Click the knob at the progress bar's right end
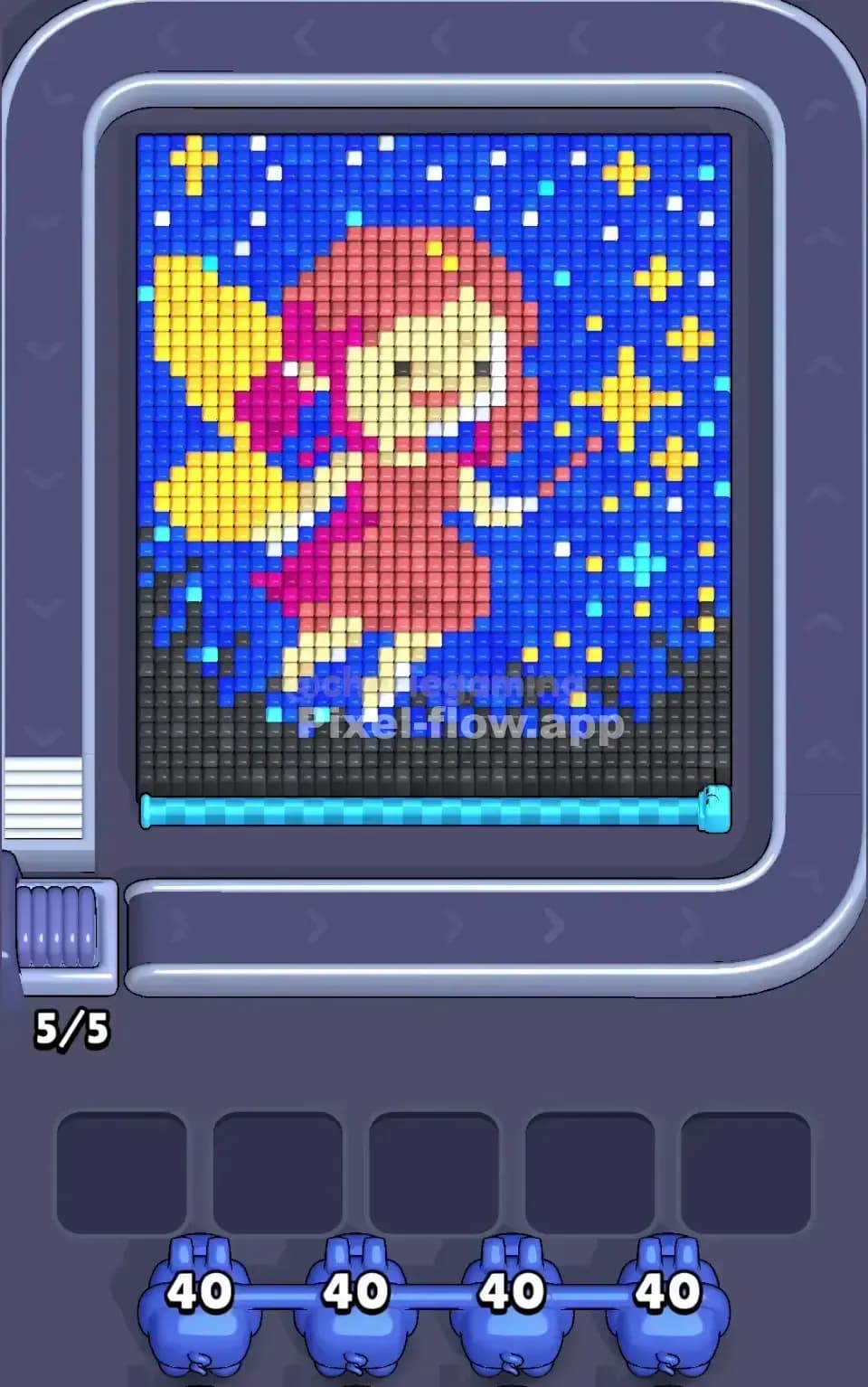 (x=712, y=807)
